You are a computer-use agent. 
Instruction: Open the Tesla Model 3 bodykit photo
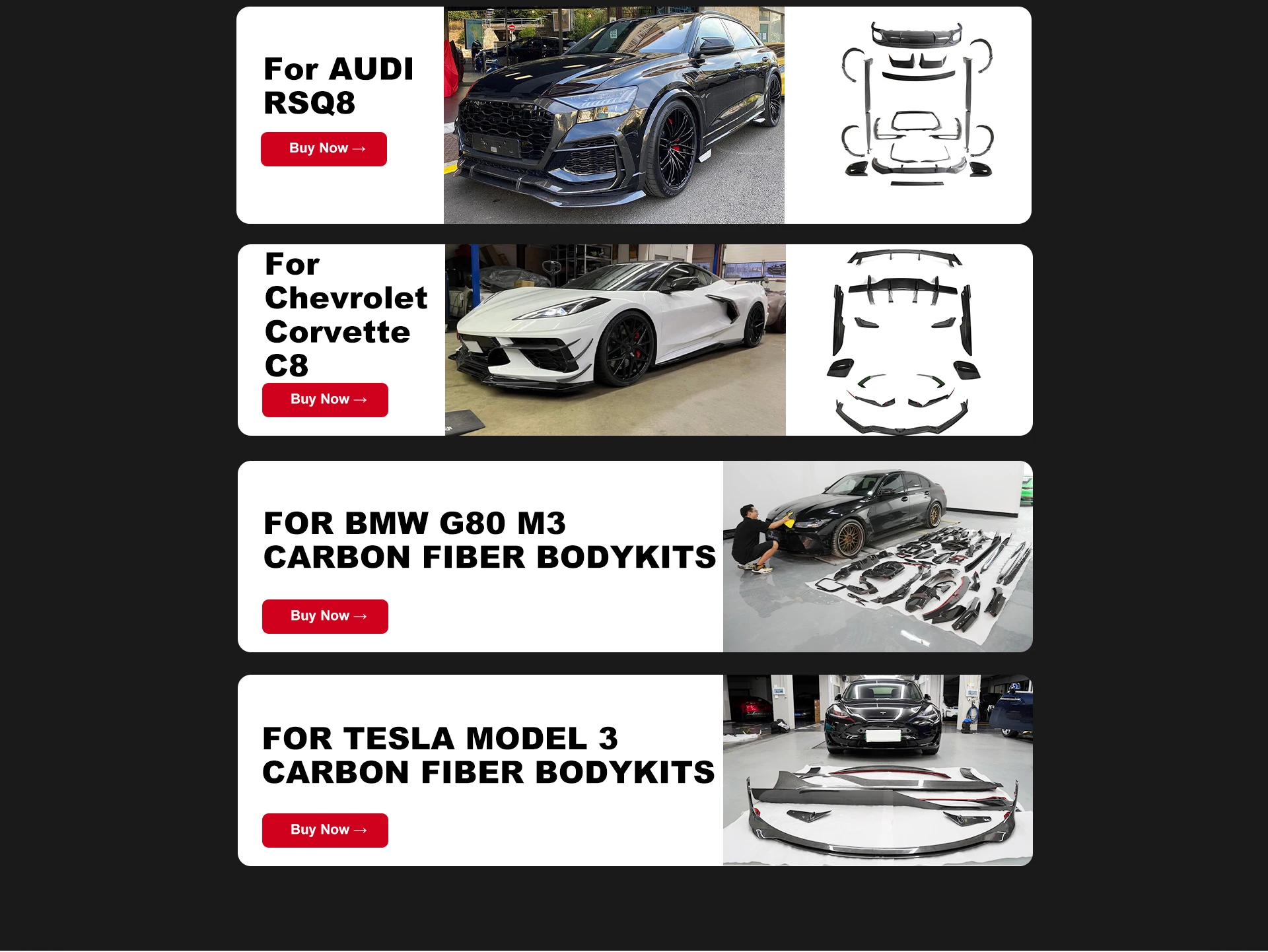(878, 770)
